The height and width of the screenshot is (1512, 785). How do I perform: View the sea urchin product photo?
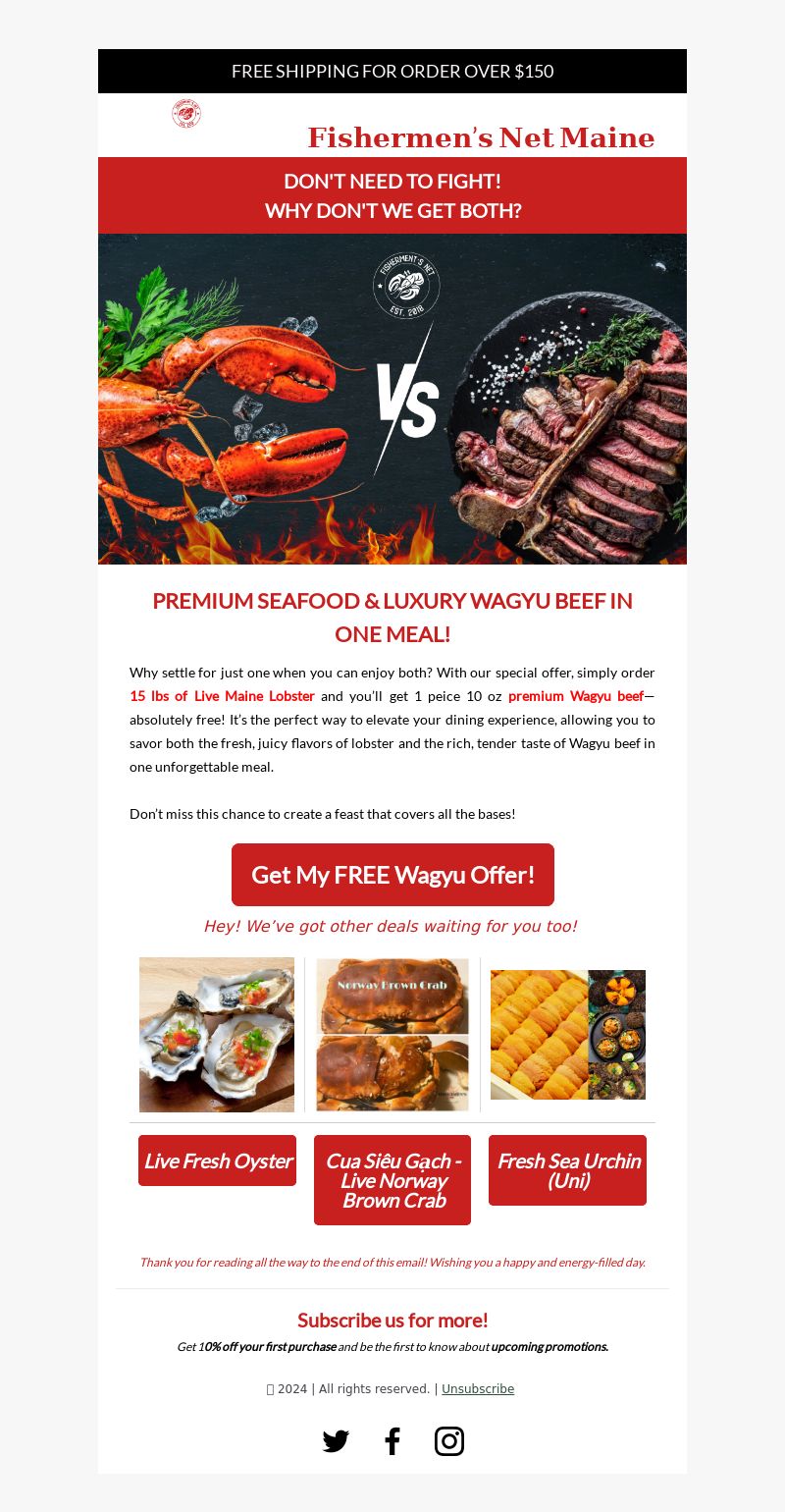tap(568, 1035)
